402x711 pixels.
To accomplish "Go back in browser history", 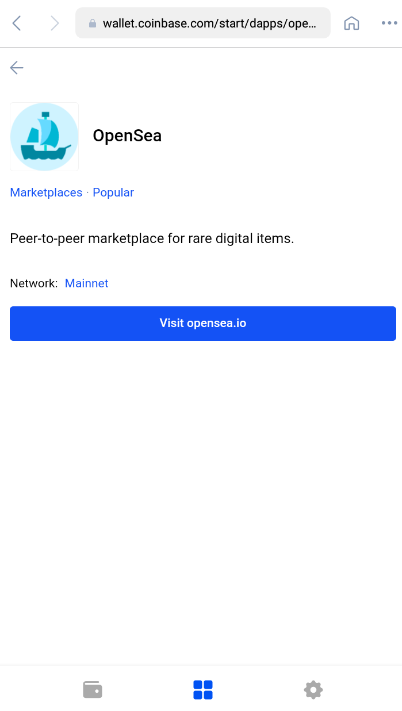I will (16, 23).
